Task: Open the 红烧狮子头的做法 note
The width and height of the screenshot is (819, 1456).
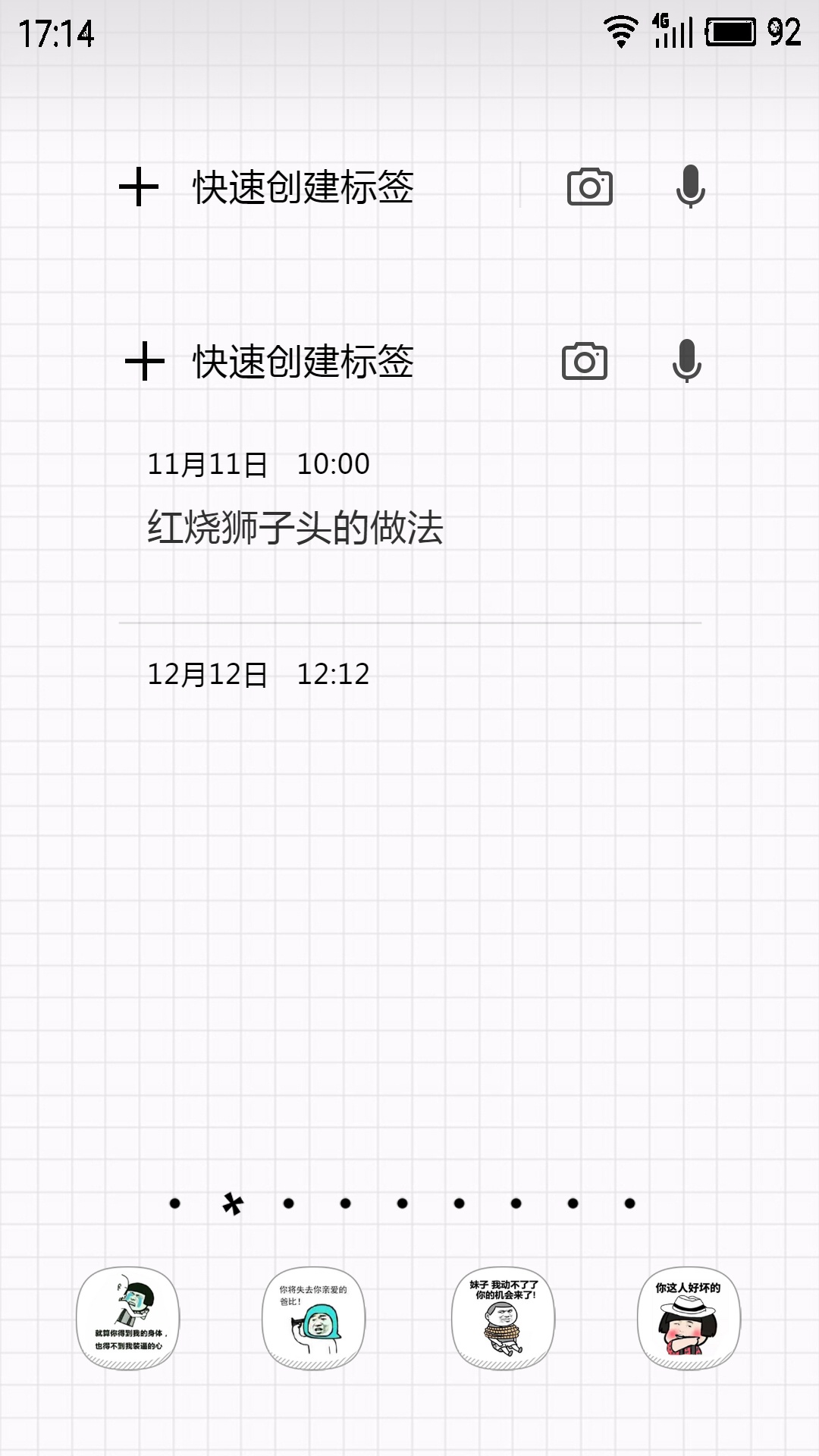Action: [295, 526]
